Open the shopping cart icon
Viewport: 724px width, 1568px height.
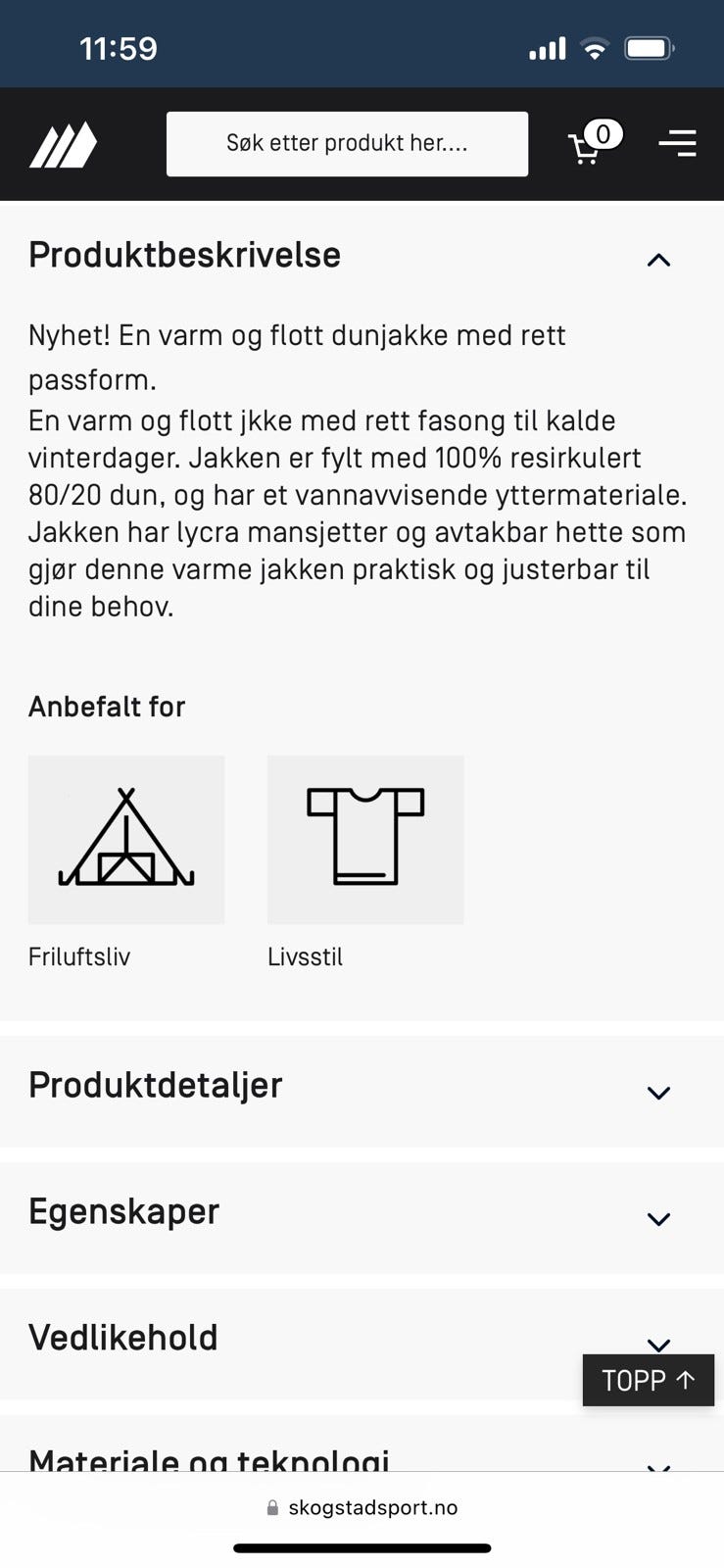click(586, 147)
